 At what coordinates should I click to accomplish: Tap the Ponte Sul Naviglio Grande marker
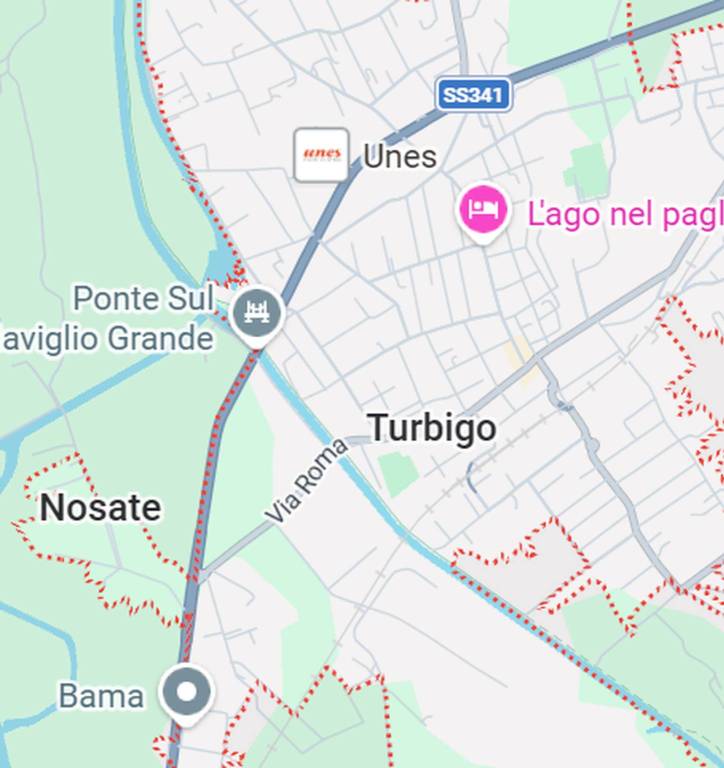click(x=257, y=315)
